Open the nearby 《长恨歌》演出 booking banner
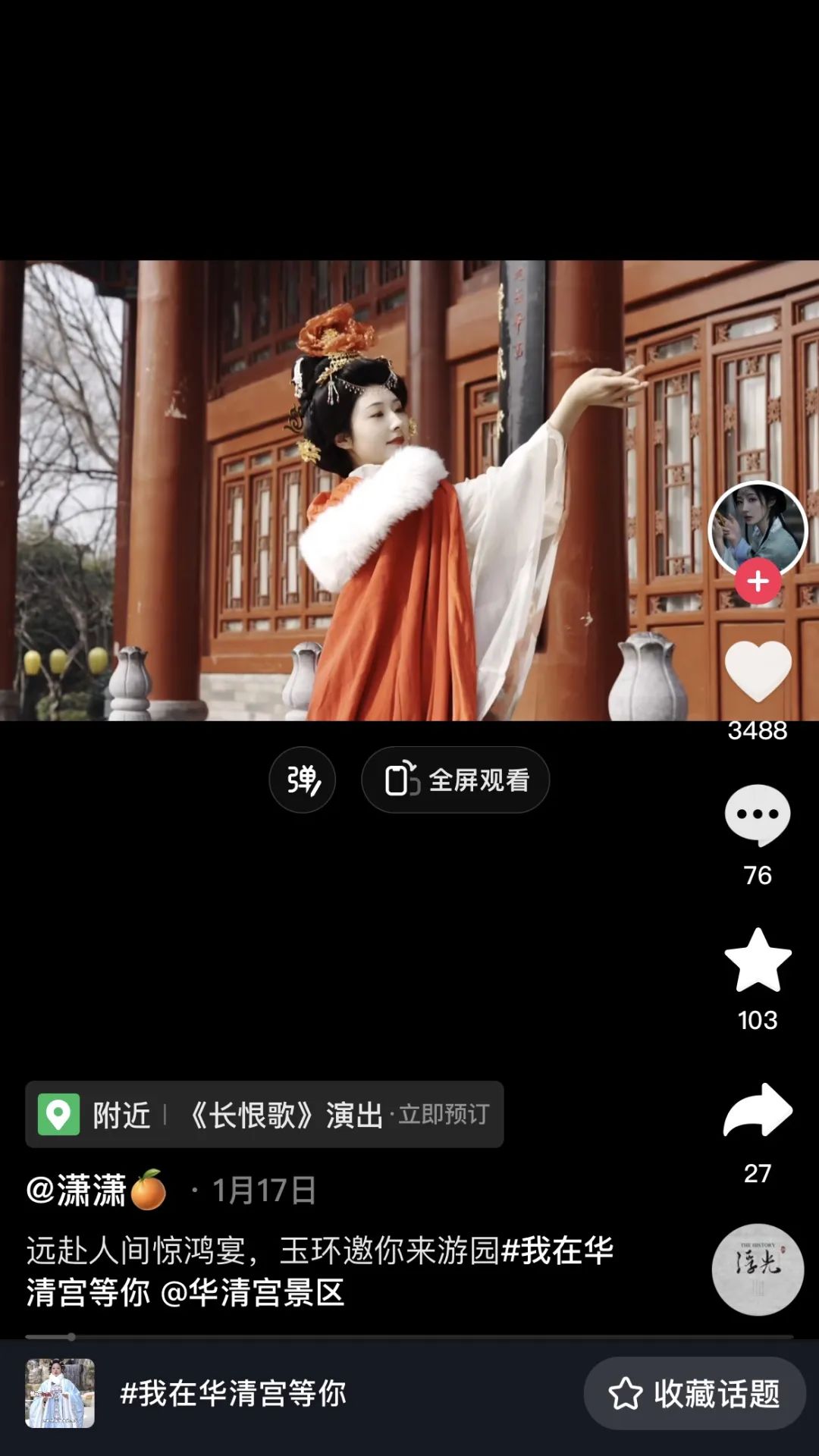Screen dimensions: 819x1456 [265, 1115]
